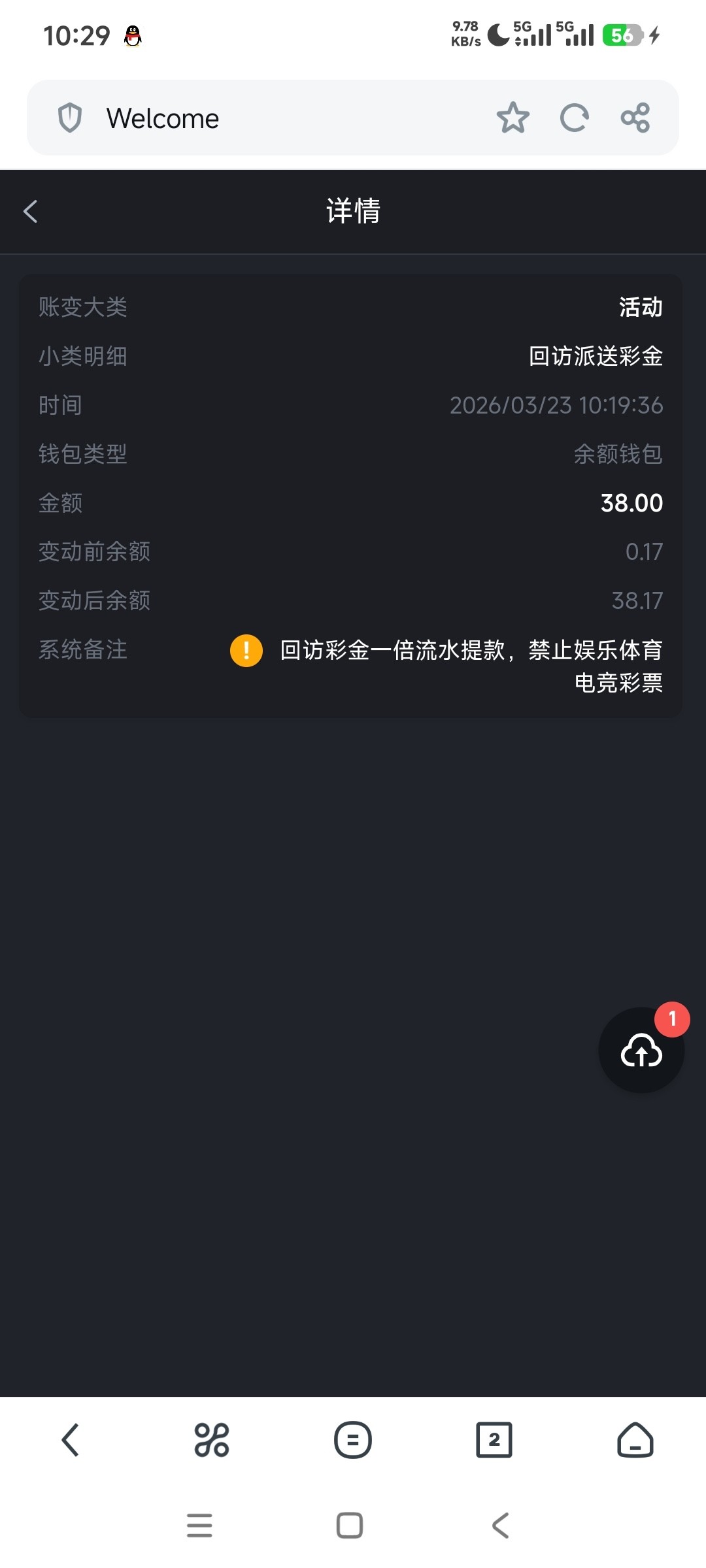Image resolution: width=706 pixels, height=1568 pixels.
Task: Go back from the 详情 page
Action: (x=31, y=211)
